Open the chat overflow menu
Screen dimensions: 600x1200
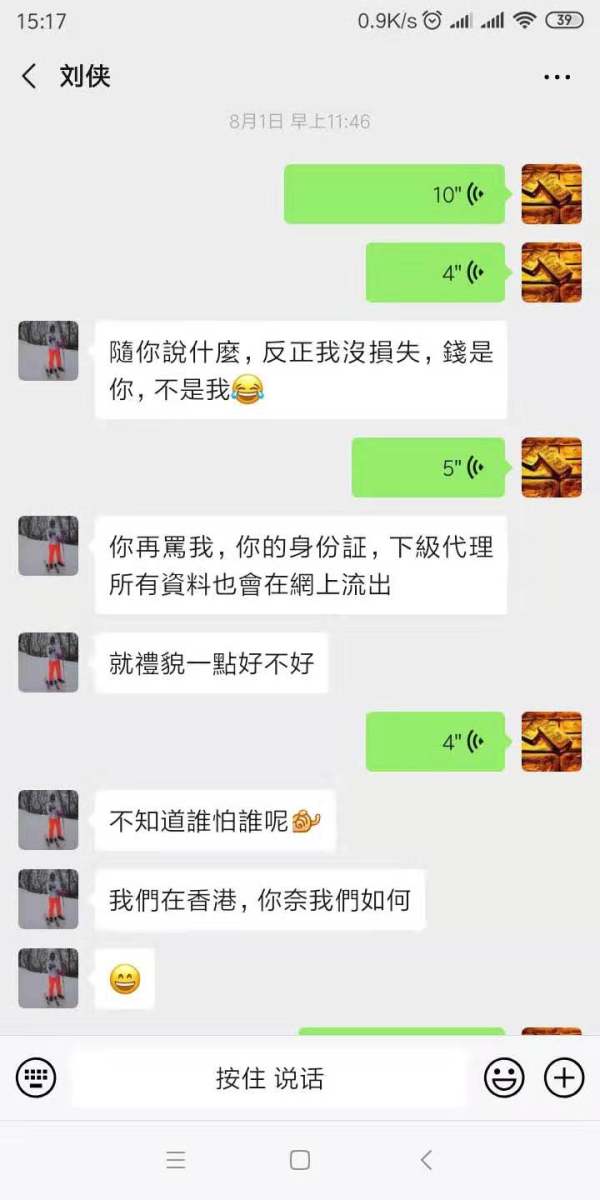[x=556, y=77]
